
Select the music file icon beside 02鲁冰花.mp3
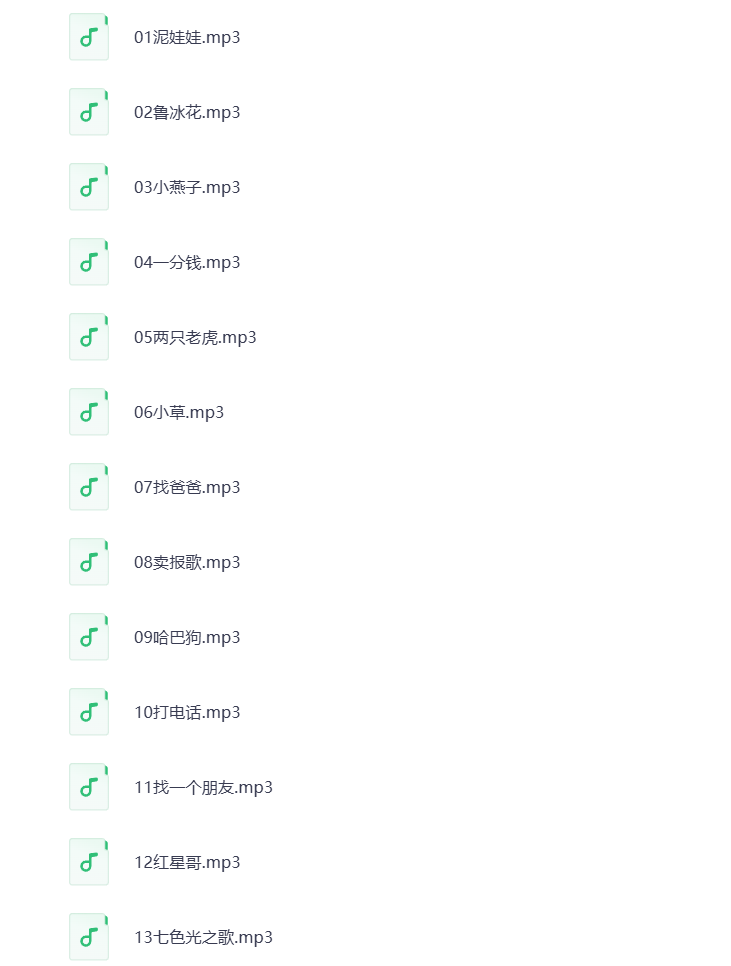[88, 112]
